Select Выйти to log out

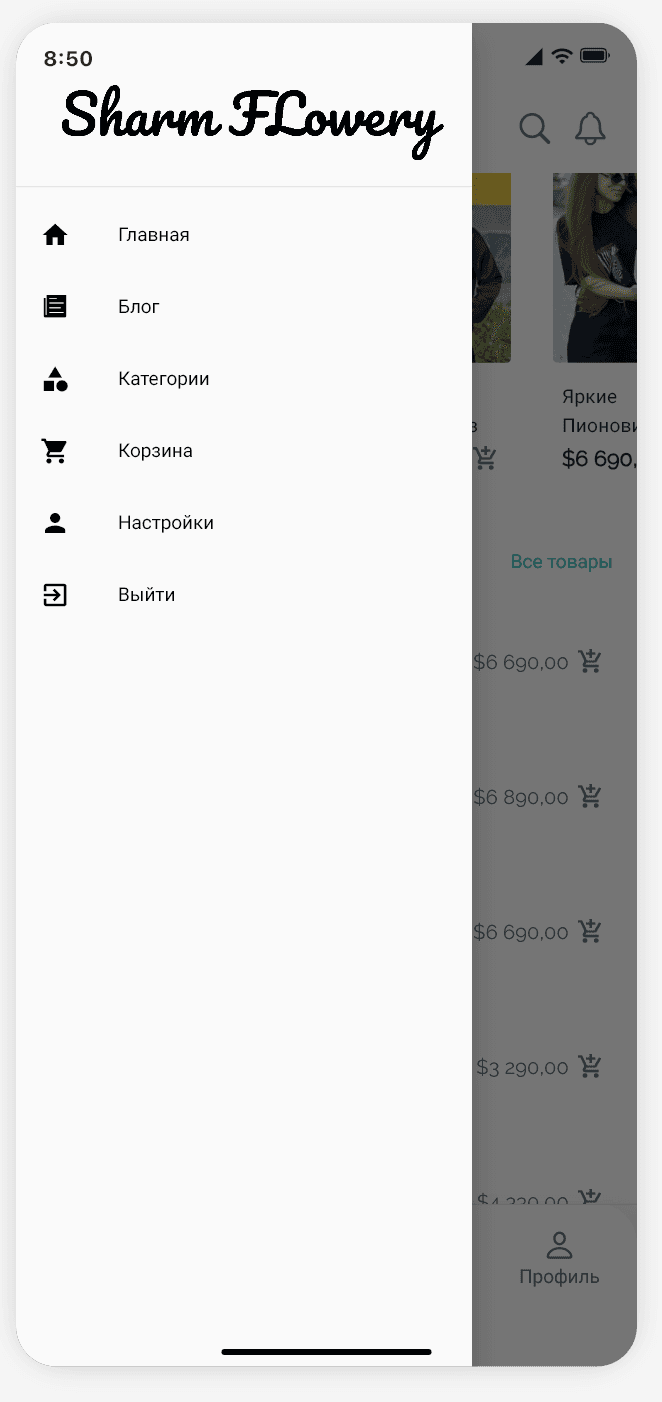244,595
